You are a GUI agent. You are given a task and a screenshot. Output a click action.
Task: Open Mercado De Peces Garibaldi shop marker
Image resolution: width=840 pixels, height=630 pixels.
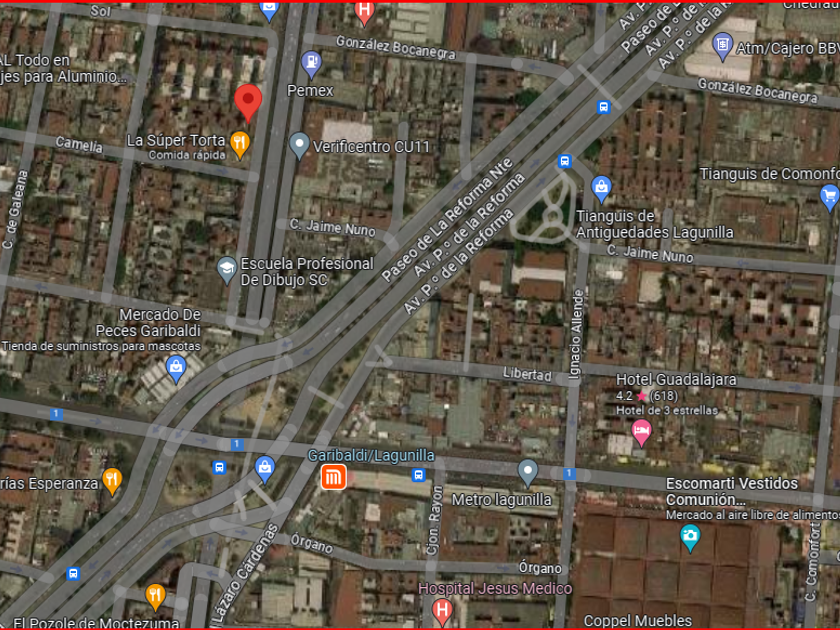(176, 370)
